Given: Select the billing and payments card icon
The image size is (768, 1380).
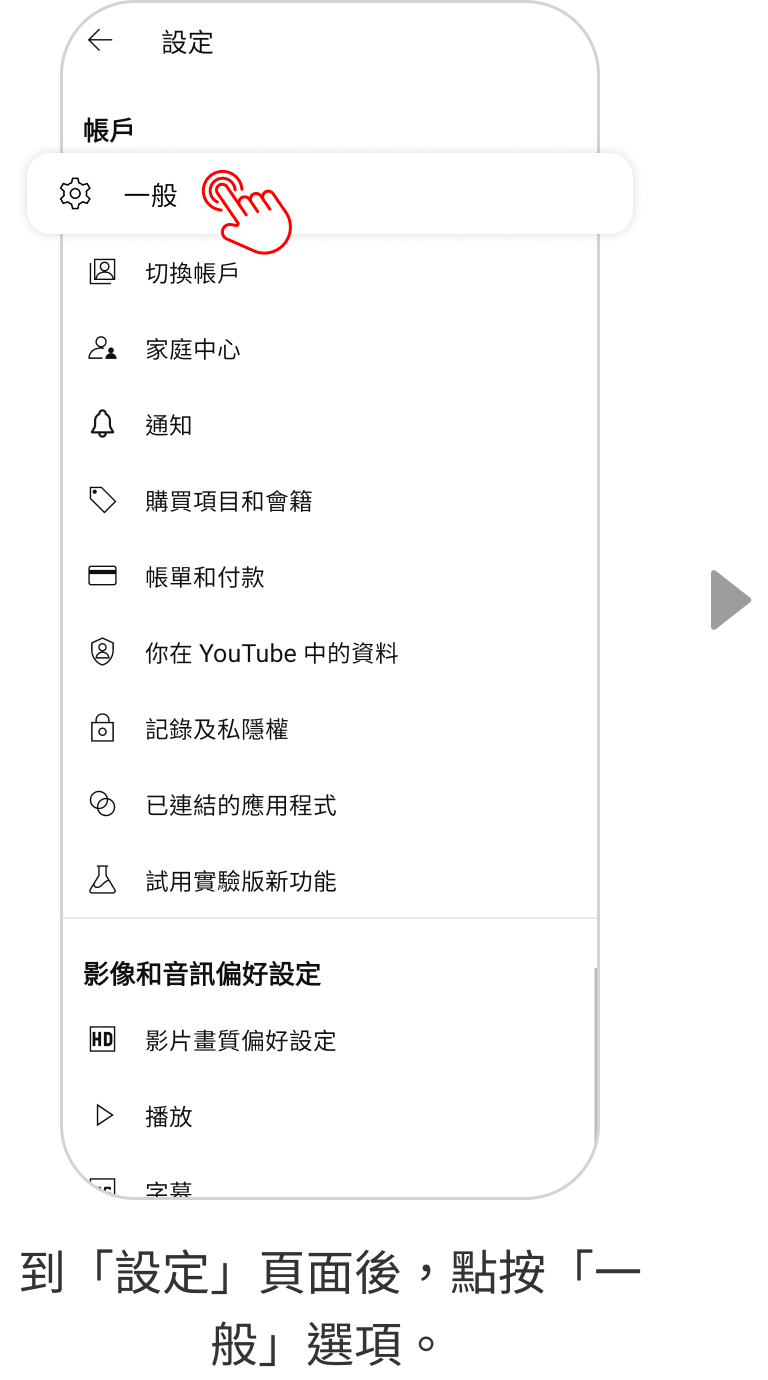Looking at the screenshot, I should click(103, 576).
